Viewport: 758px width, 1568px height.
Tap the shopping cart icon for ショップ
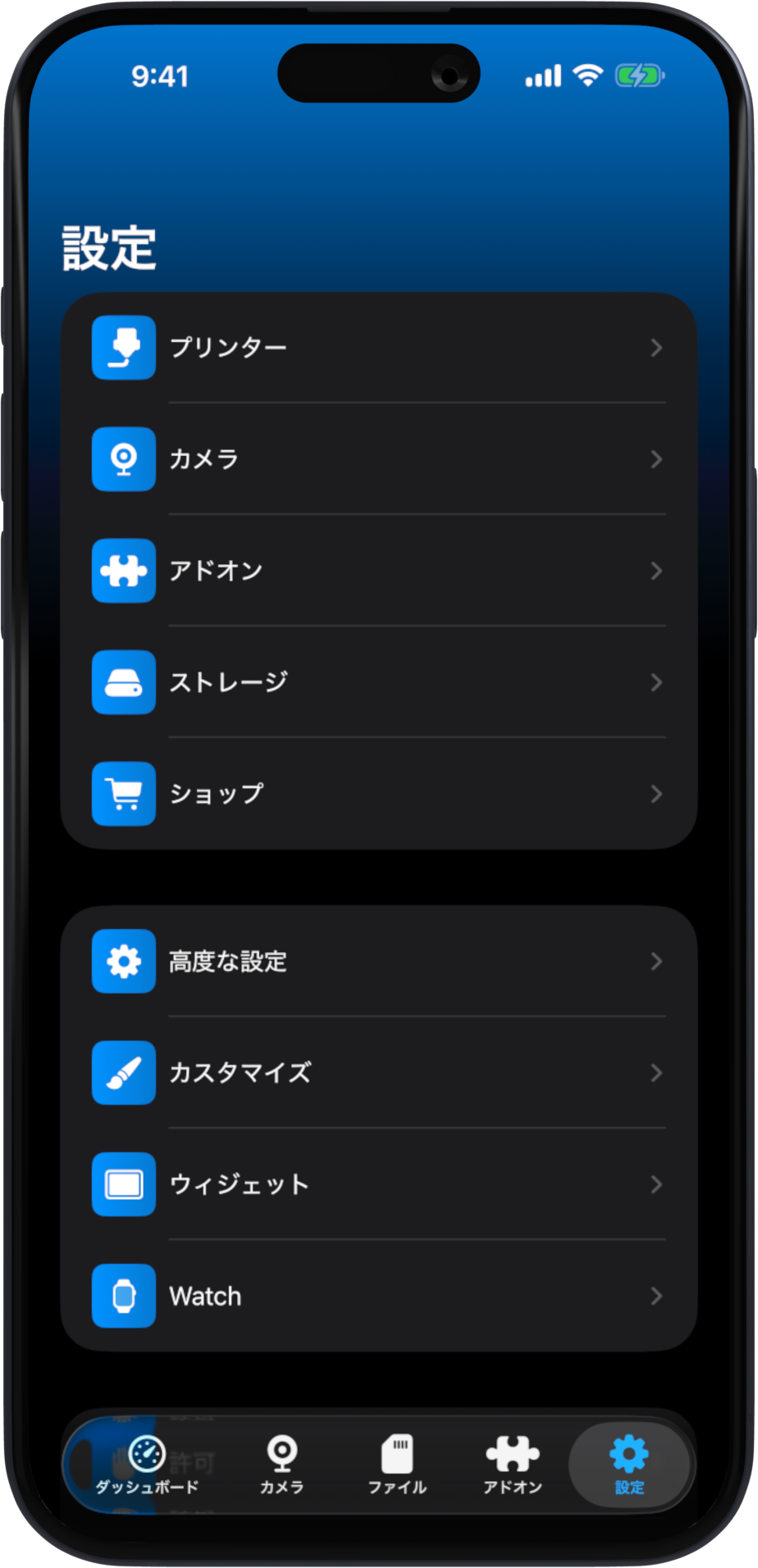click(123, 794)
